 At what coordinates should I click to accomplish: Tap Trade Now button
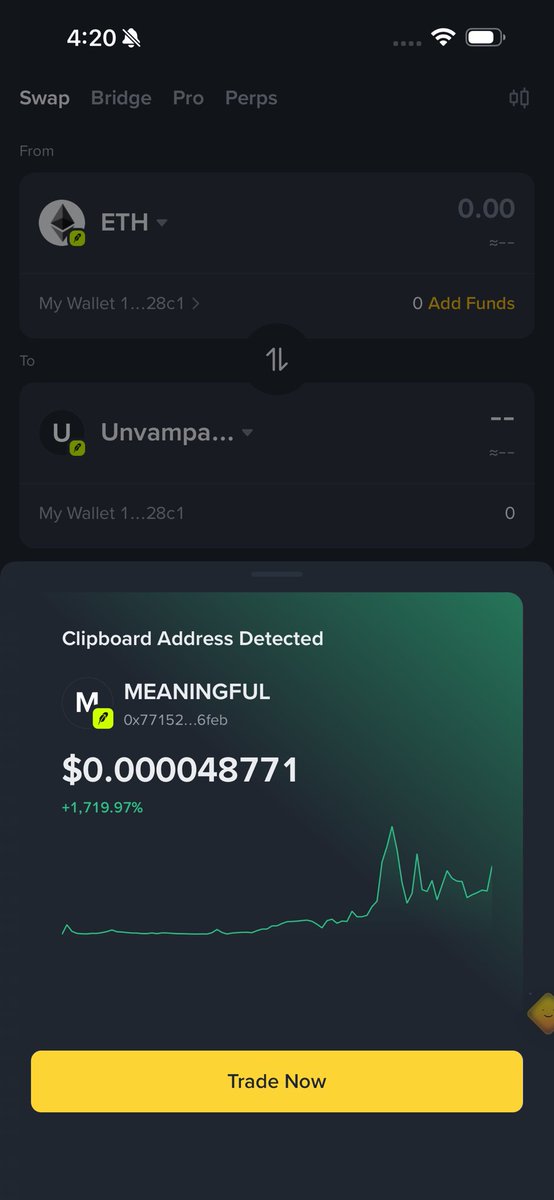click(x=277, y=1081)
